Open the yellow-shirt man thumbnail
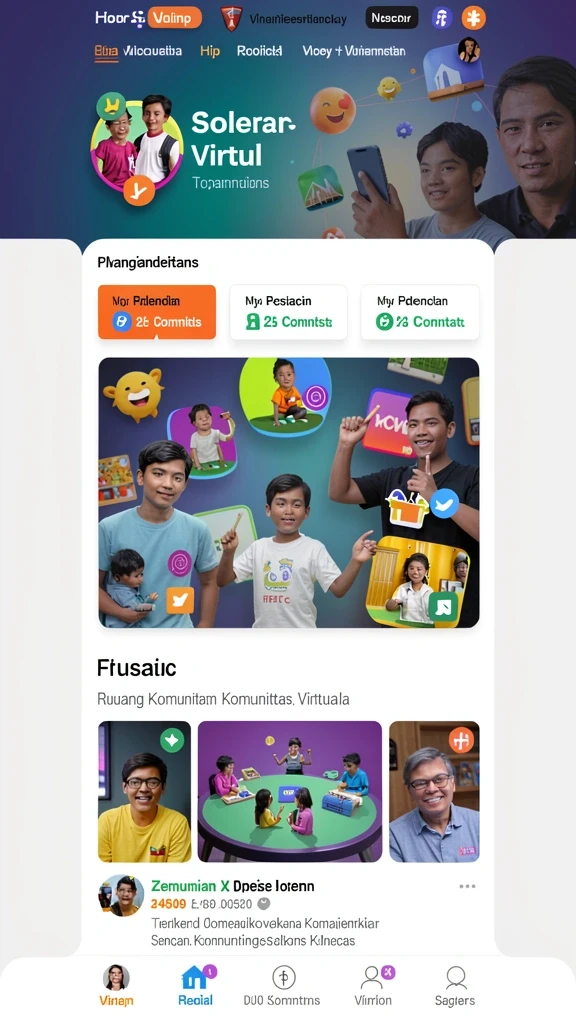576x1024 pixels. pyautogui.click(x=144, y=792)
